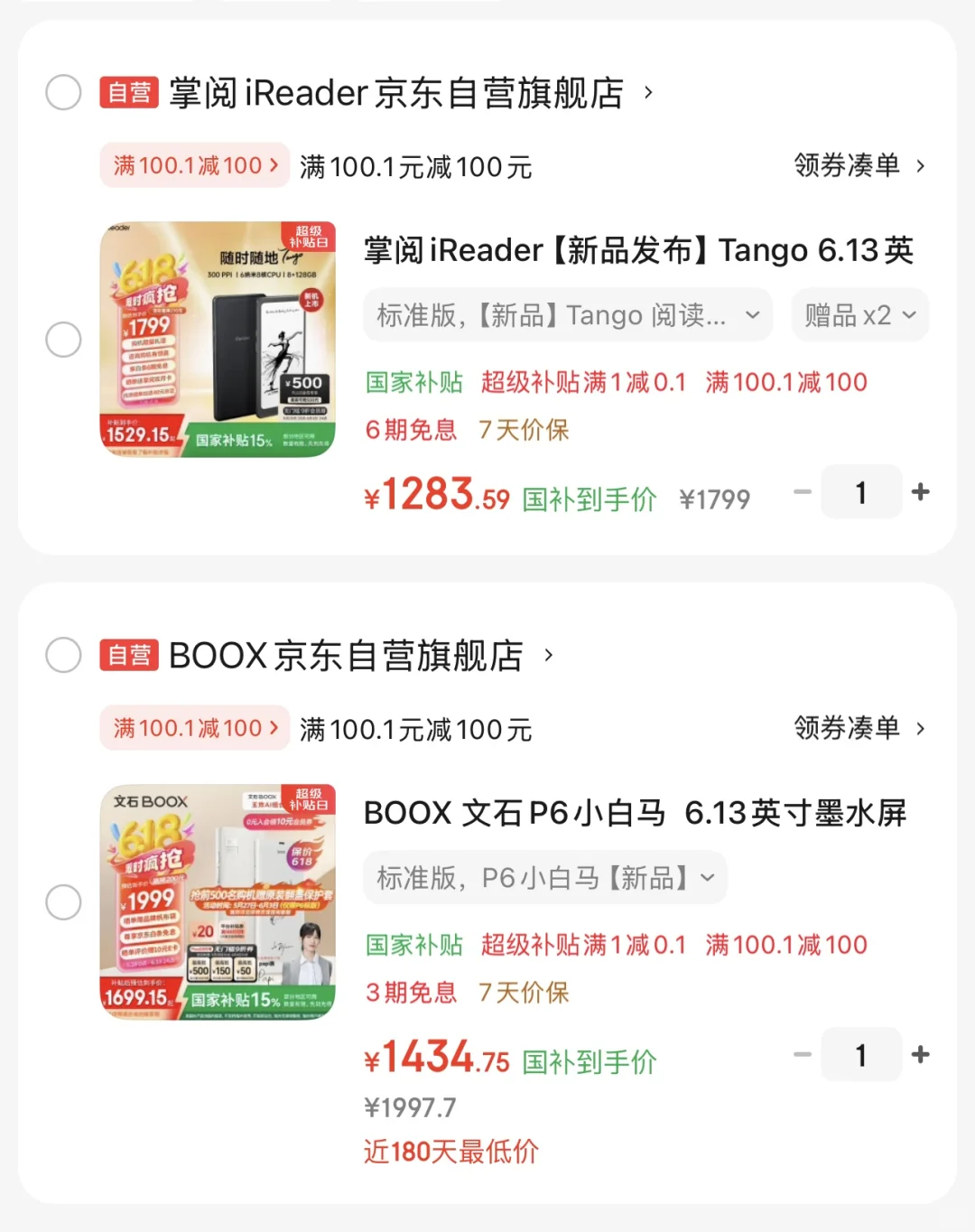Open 领券凑单 for BOOX store

coord(859,728)
